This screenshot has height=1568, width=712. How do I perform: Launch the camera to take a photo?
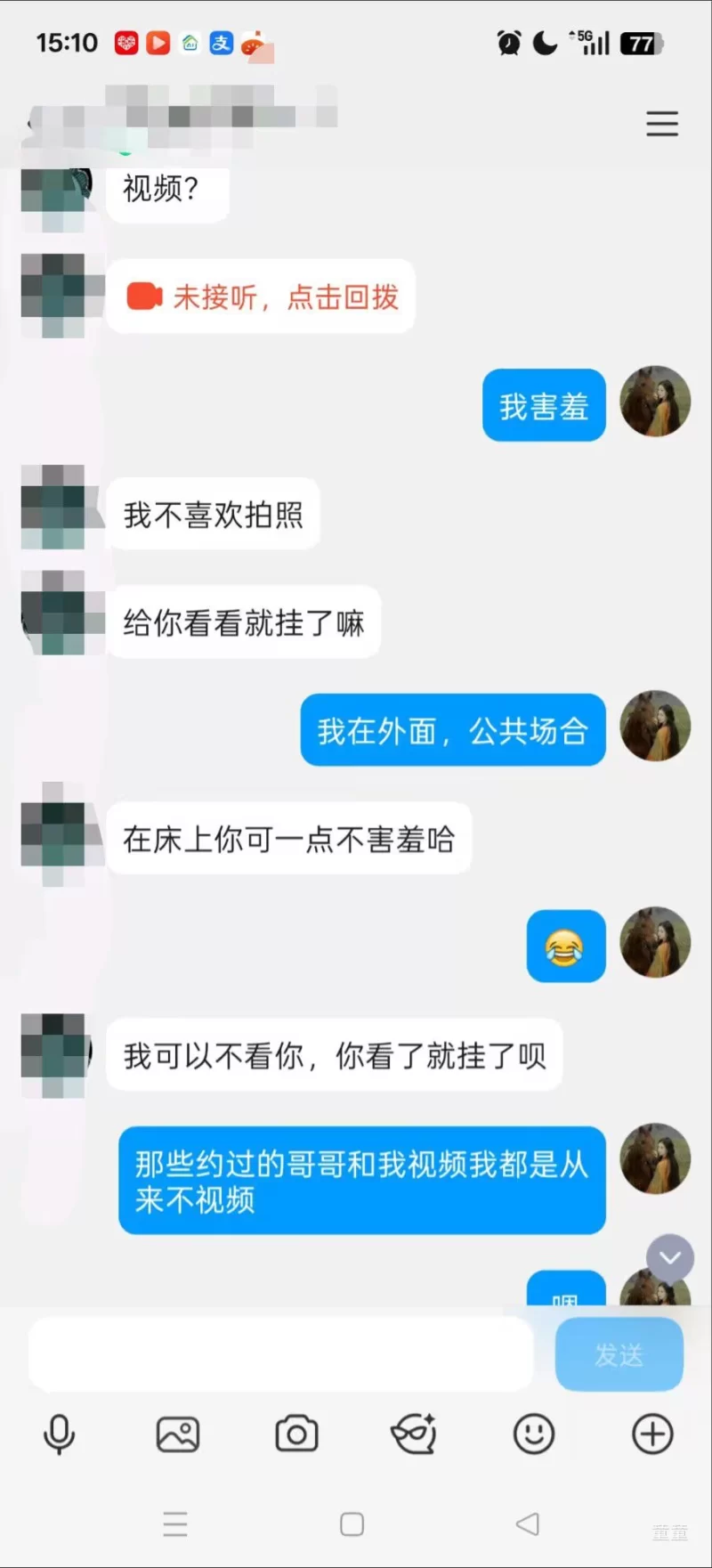296,1434
